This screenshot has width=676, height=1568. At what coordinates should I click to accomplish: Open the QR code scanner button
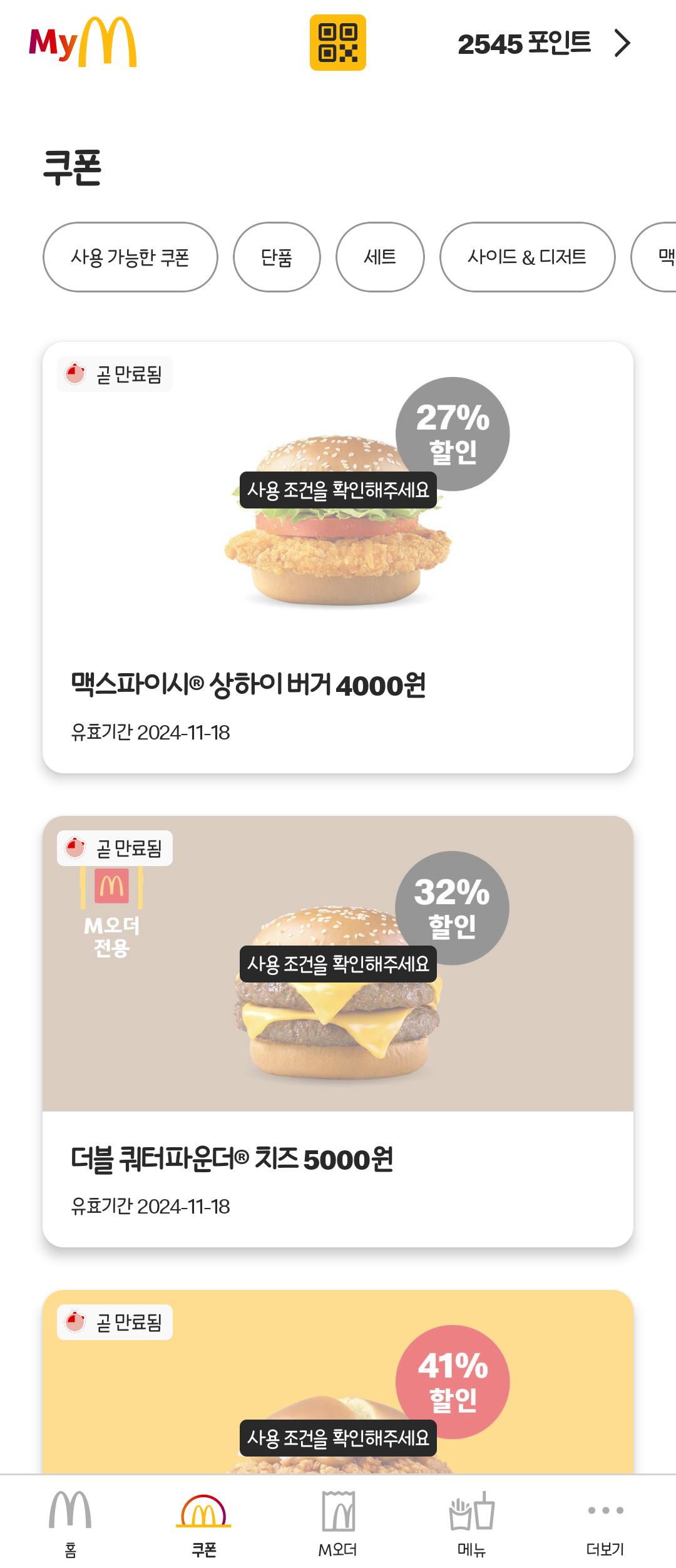pyautogui.click(x=338, y=43)
